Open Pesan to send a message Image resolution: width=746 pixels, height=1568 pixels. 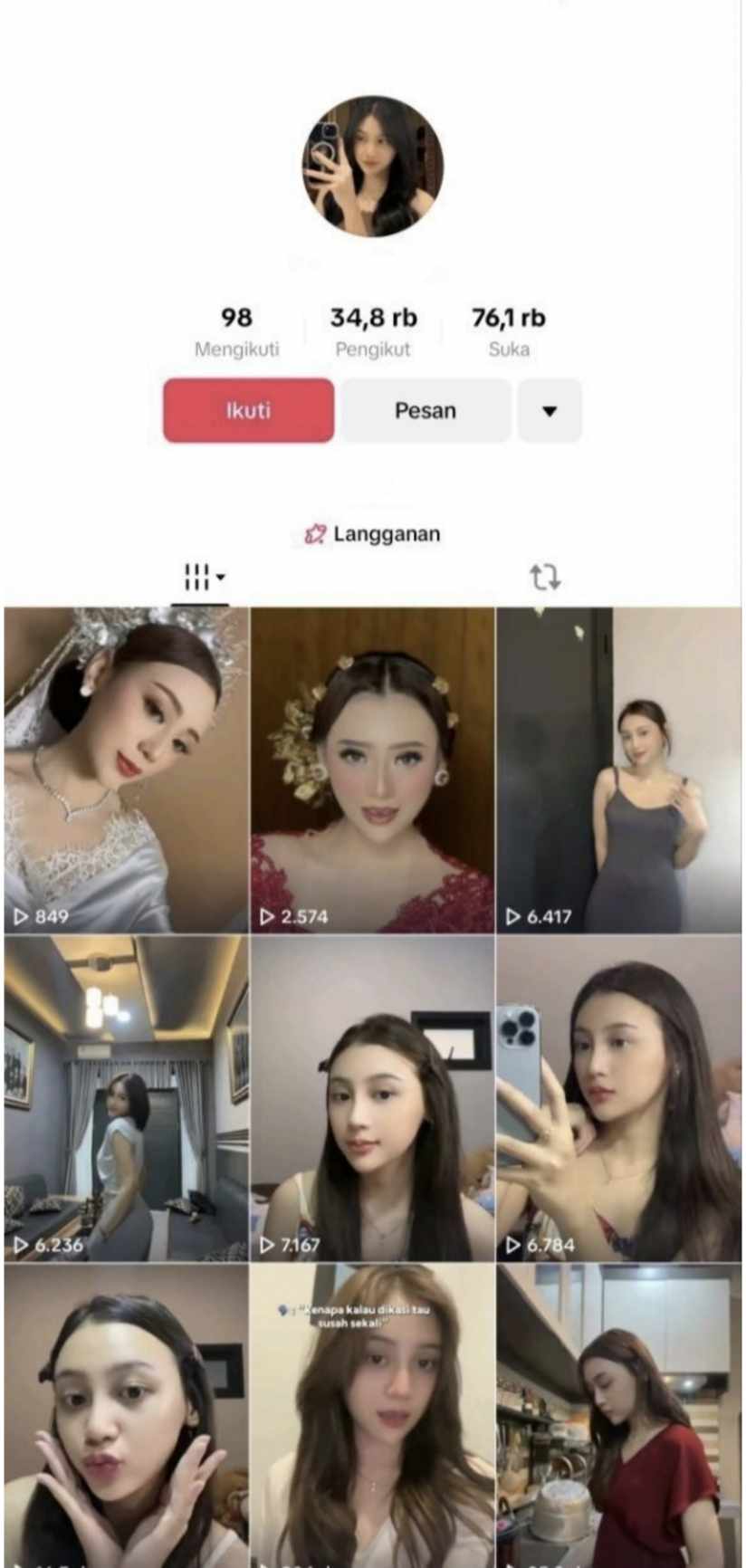[x=425, y=410]
